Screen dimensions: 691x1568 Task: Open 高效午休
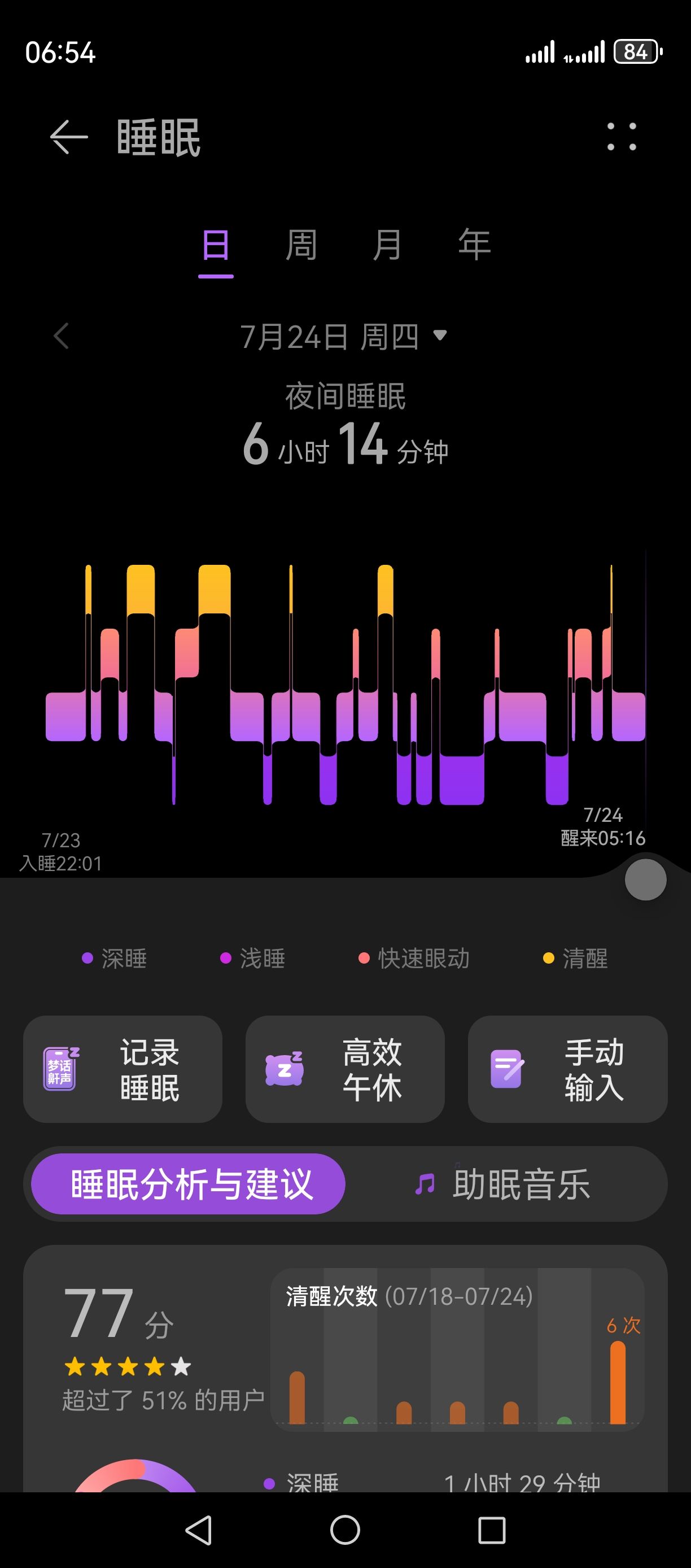(345, 1069)
